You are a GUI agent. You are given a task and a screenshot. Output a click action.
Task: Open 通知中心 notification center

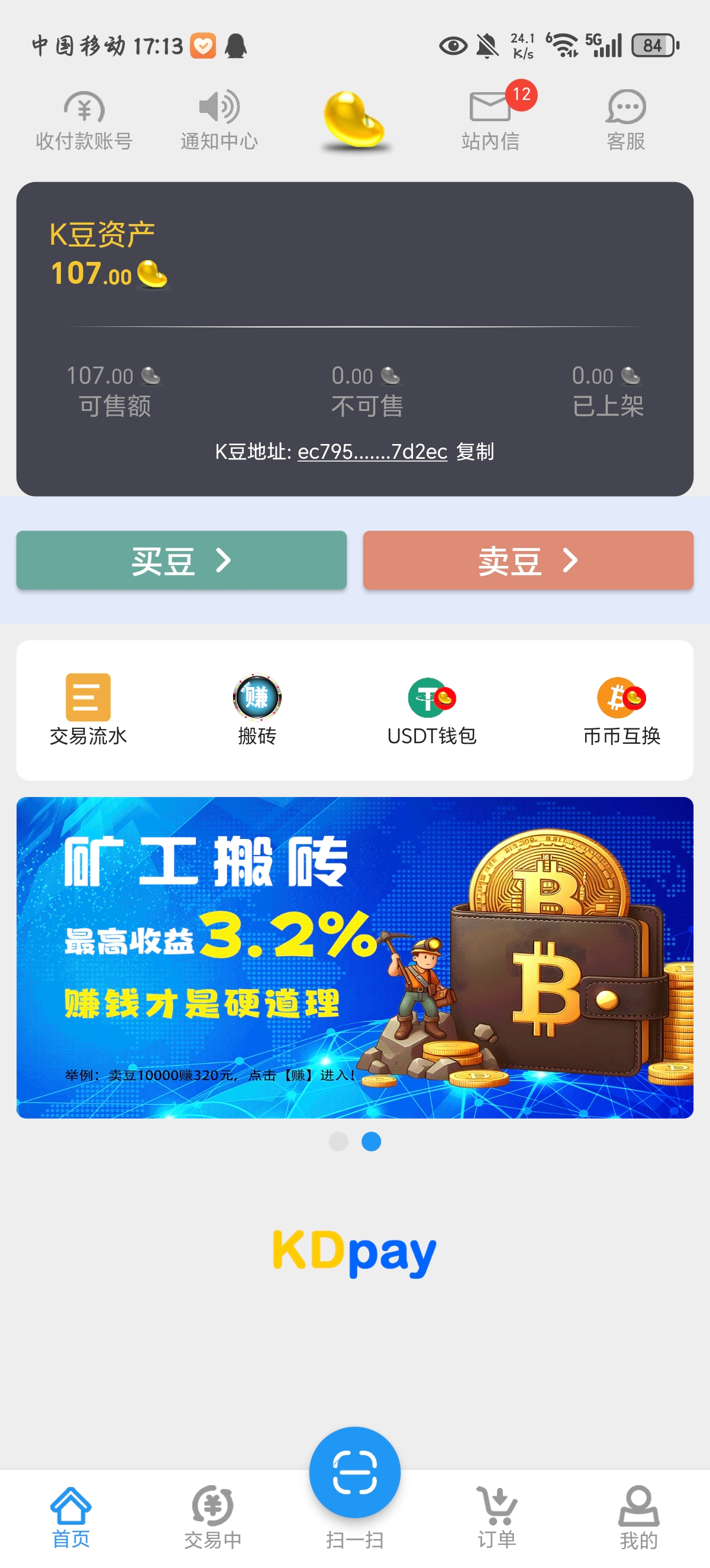click(x=219, y=121)
